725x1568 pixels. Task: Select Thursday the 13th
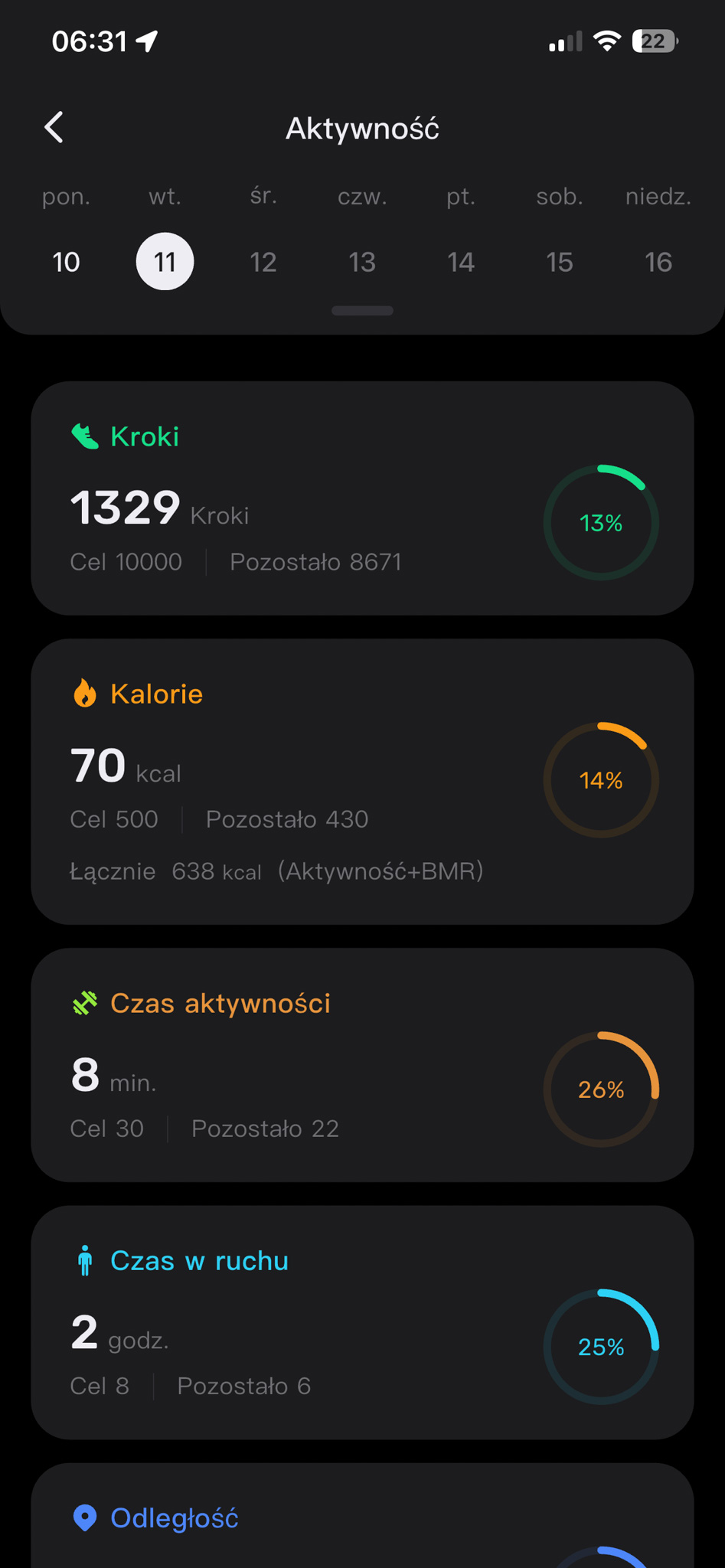click(x=362, y=262)
